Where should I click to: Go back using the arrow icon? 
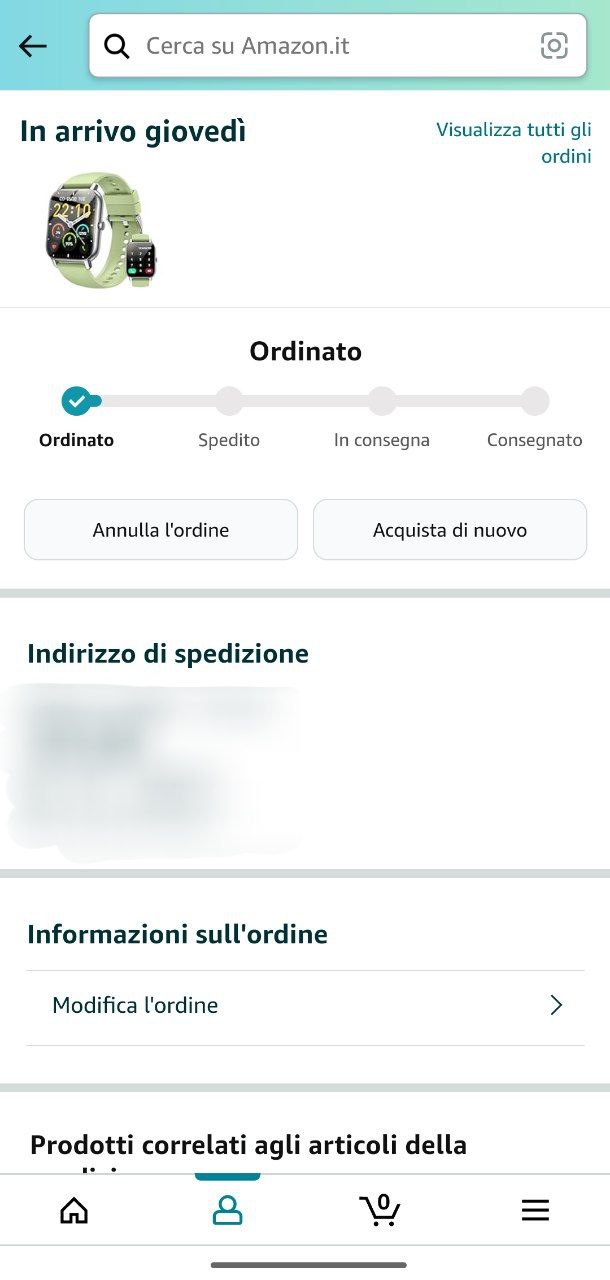pyautogui.click(x=33, y=46)
